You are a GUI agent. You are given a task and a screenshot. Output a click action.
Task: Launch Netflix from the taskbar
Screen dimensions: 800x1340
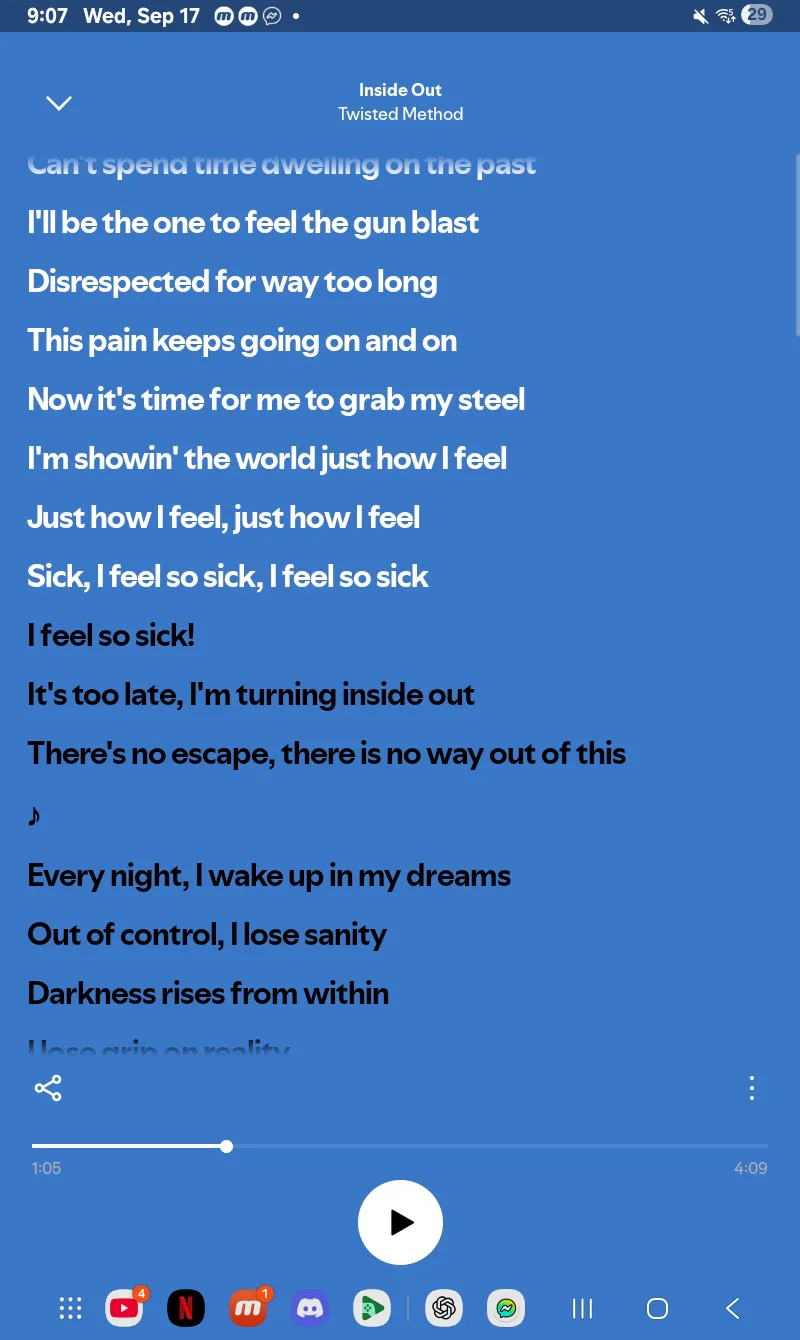(186, 1307)
